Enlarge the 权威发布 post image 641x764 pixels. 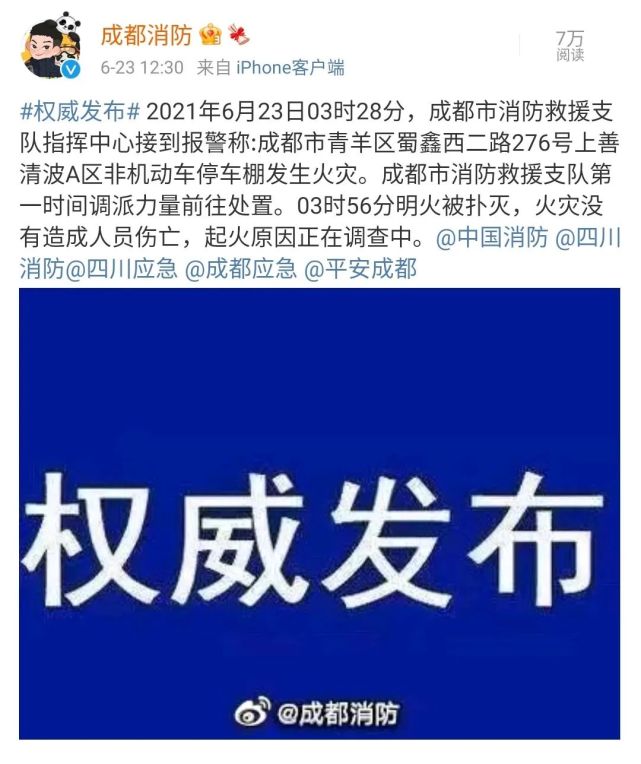pyautogui.click(x=320, y=513)
